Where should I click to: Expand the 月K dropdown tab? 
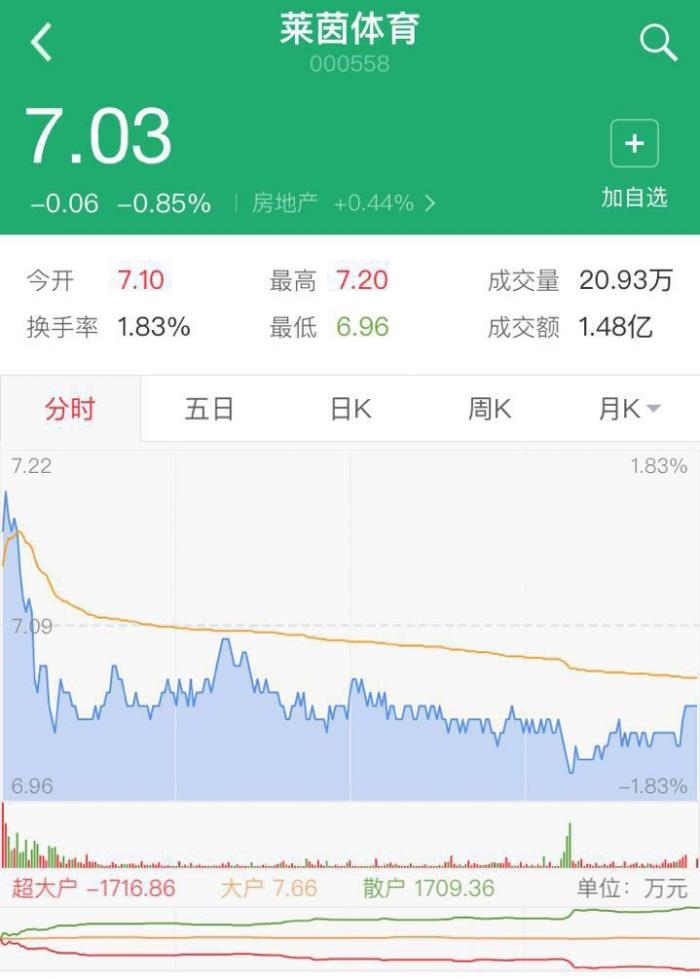630,409
